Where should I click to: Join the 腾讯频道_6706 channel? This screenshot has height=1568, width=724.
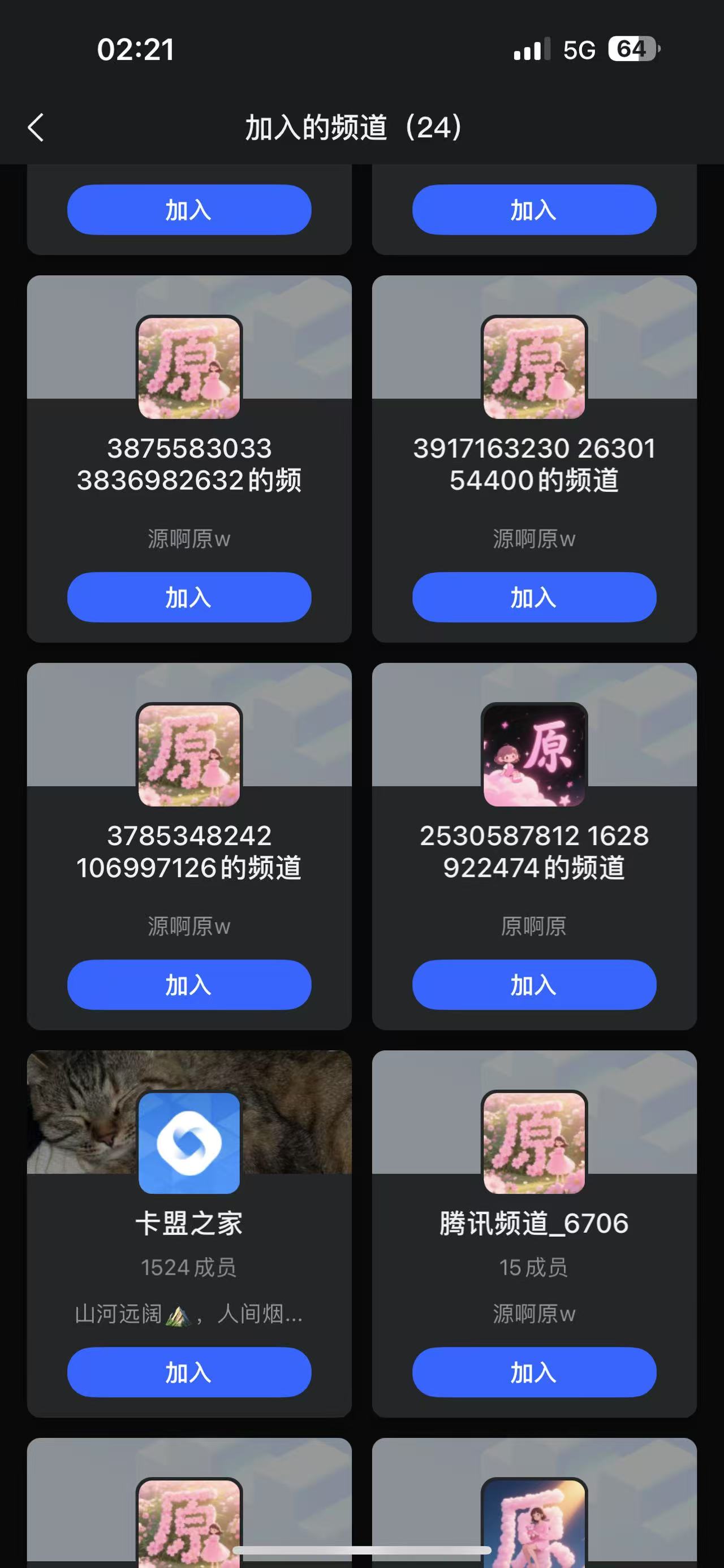[x=534, y=1372]
